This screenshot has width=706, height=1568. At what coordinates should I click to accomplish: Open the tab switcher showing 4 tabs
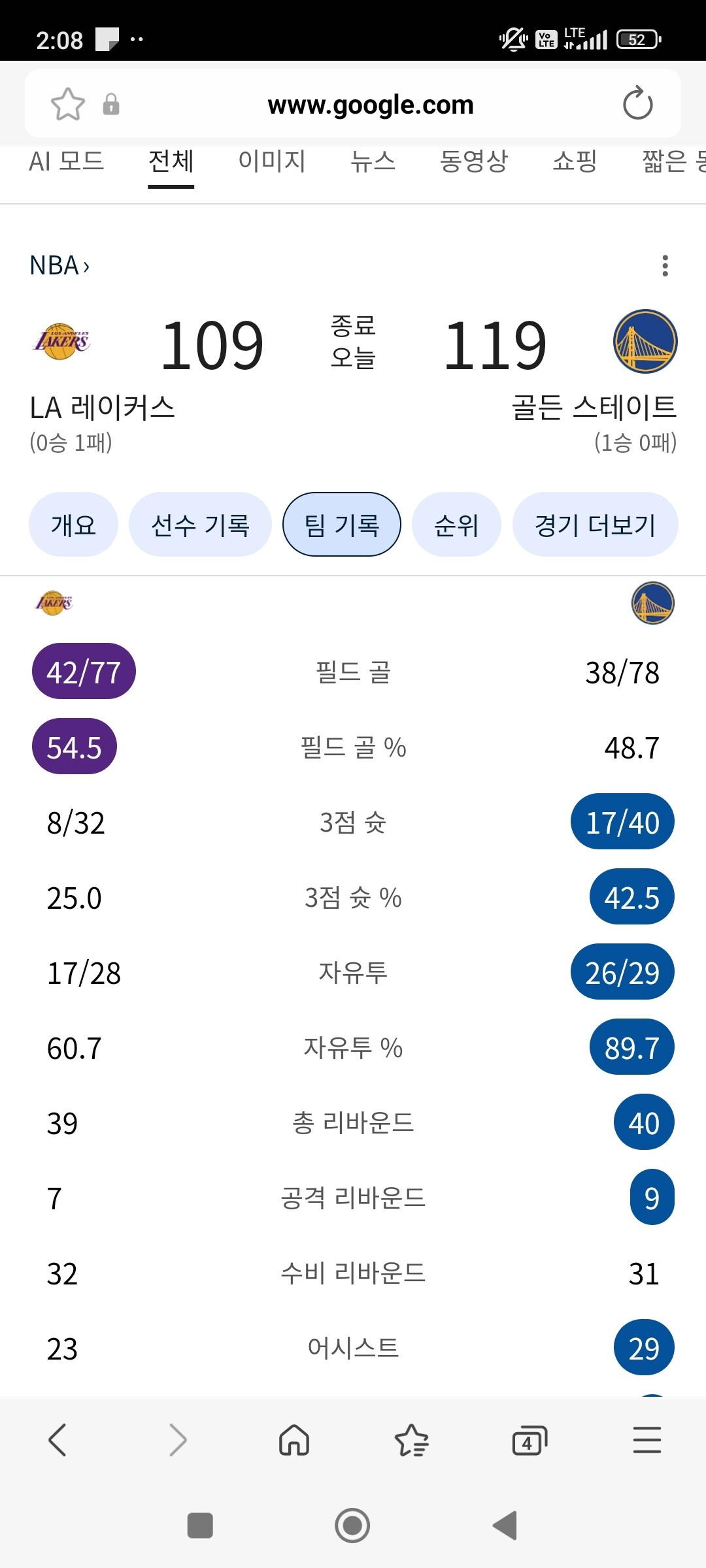click(529, 1440)
